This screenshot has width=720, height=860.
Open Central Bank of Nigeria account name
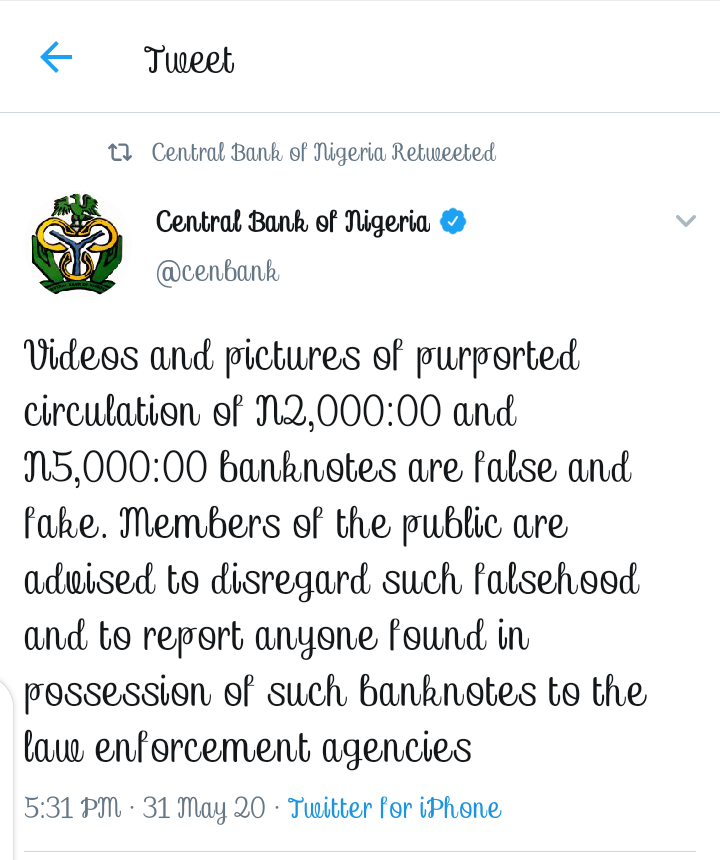[292, 222]
